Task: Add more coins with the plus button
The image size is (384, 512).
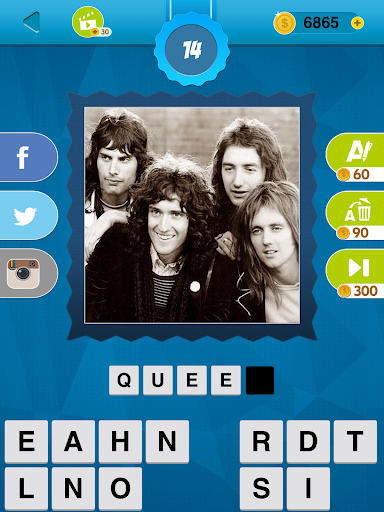Action: [x=357, y=23]
